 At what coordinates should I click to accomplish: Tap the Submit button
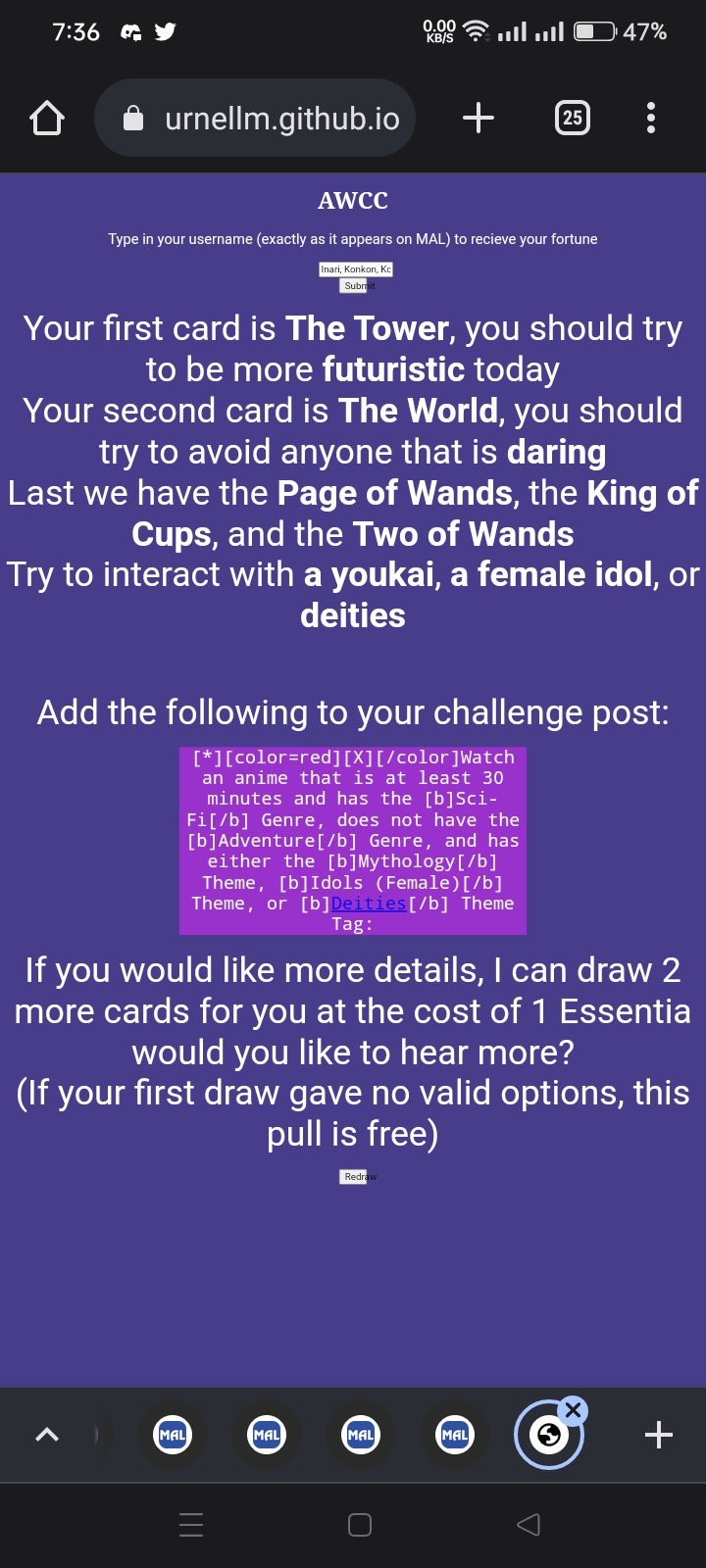356,286
